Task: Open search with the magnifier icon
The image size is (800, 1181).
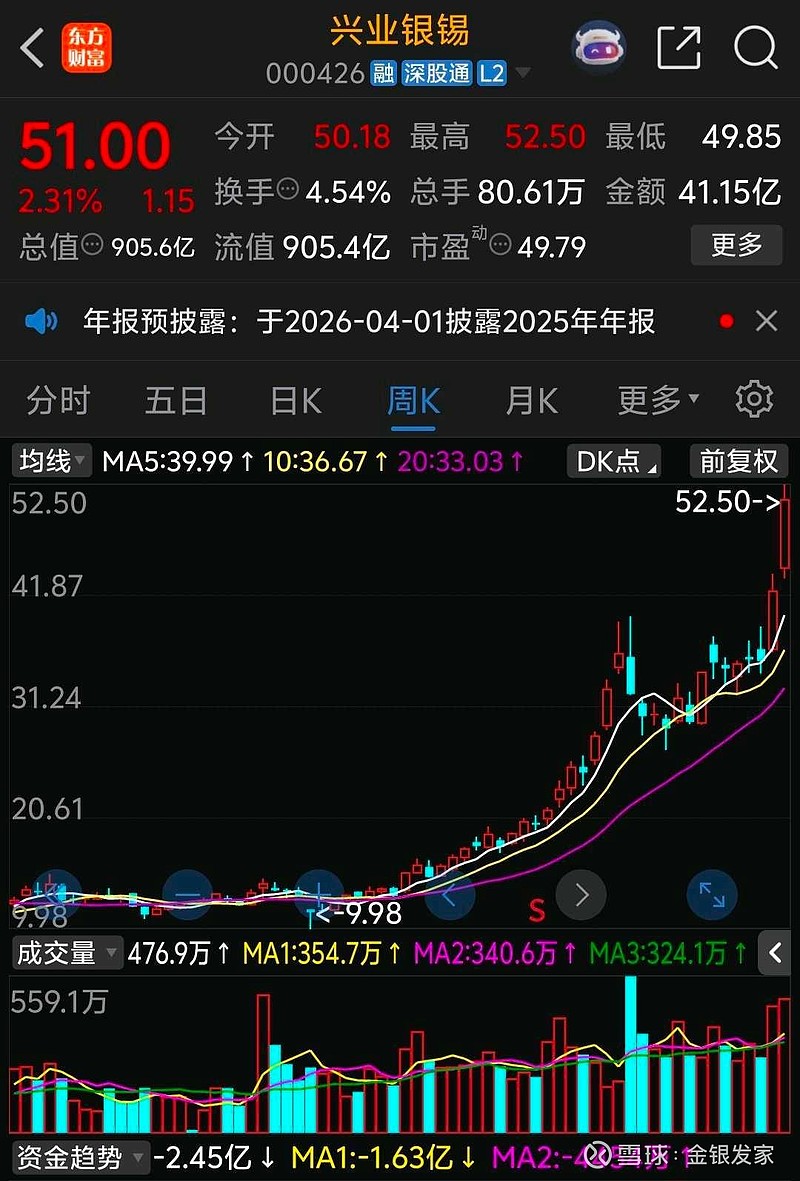Action: tap(755, 47)
